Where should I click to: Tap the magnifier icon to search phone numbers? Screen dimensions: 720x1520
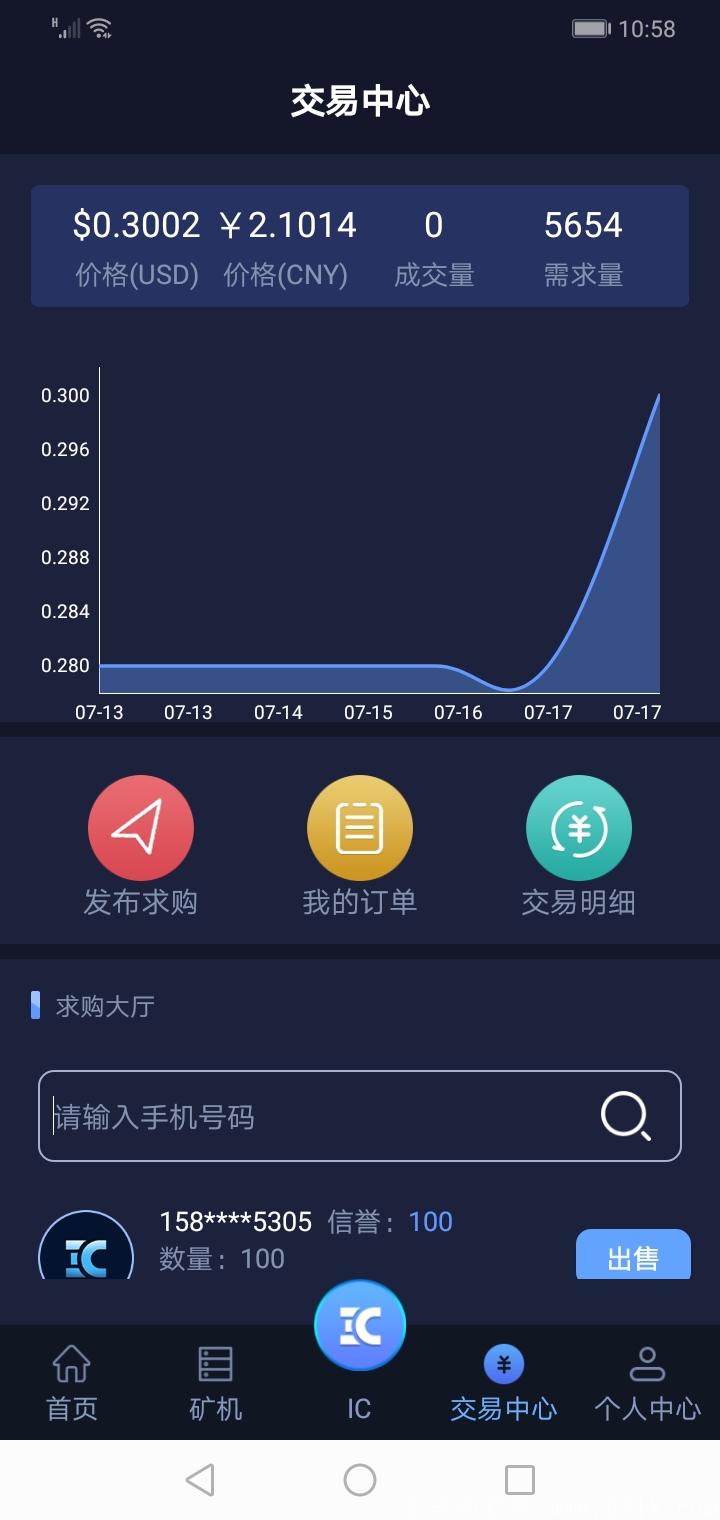625,1116
